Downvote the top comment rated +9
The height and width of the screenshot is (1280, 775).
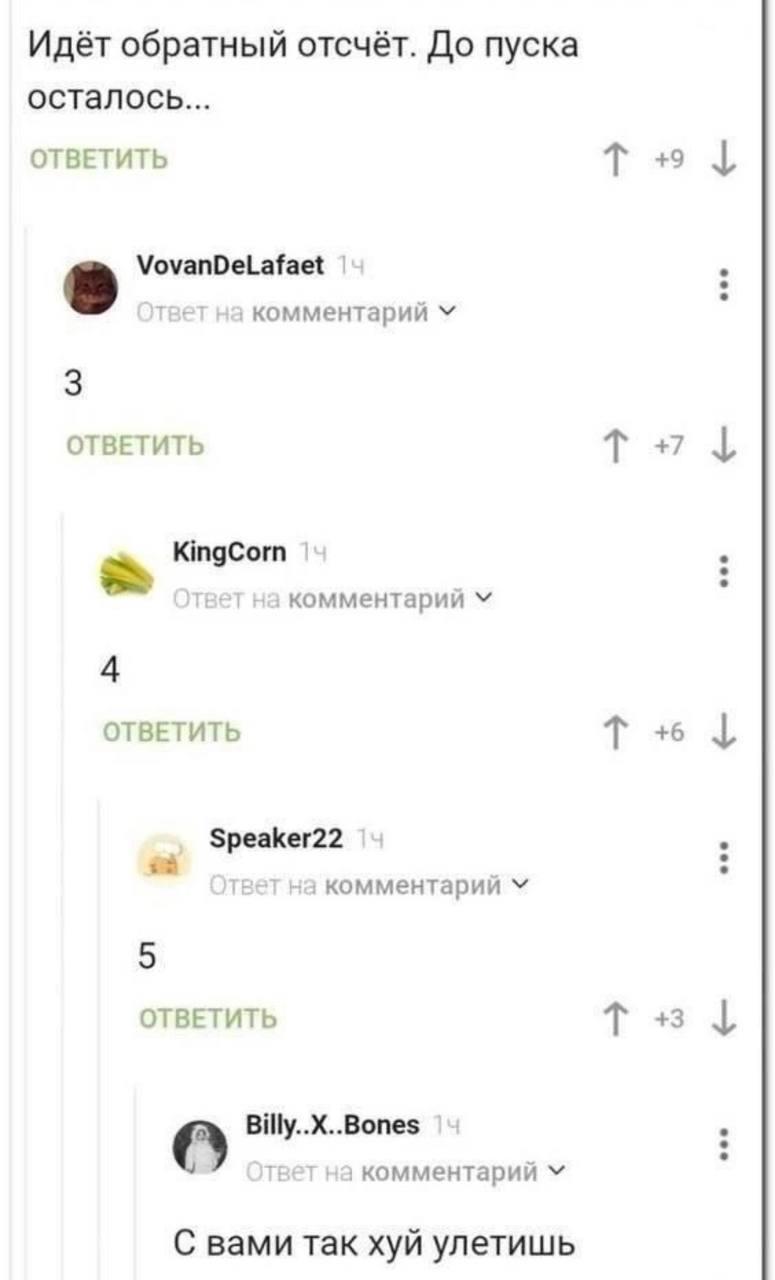point(725,160)
